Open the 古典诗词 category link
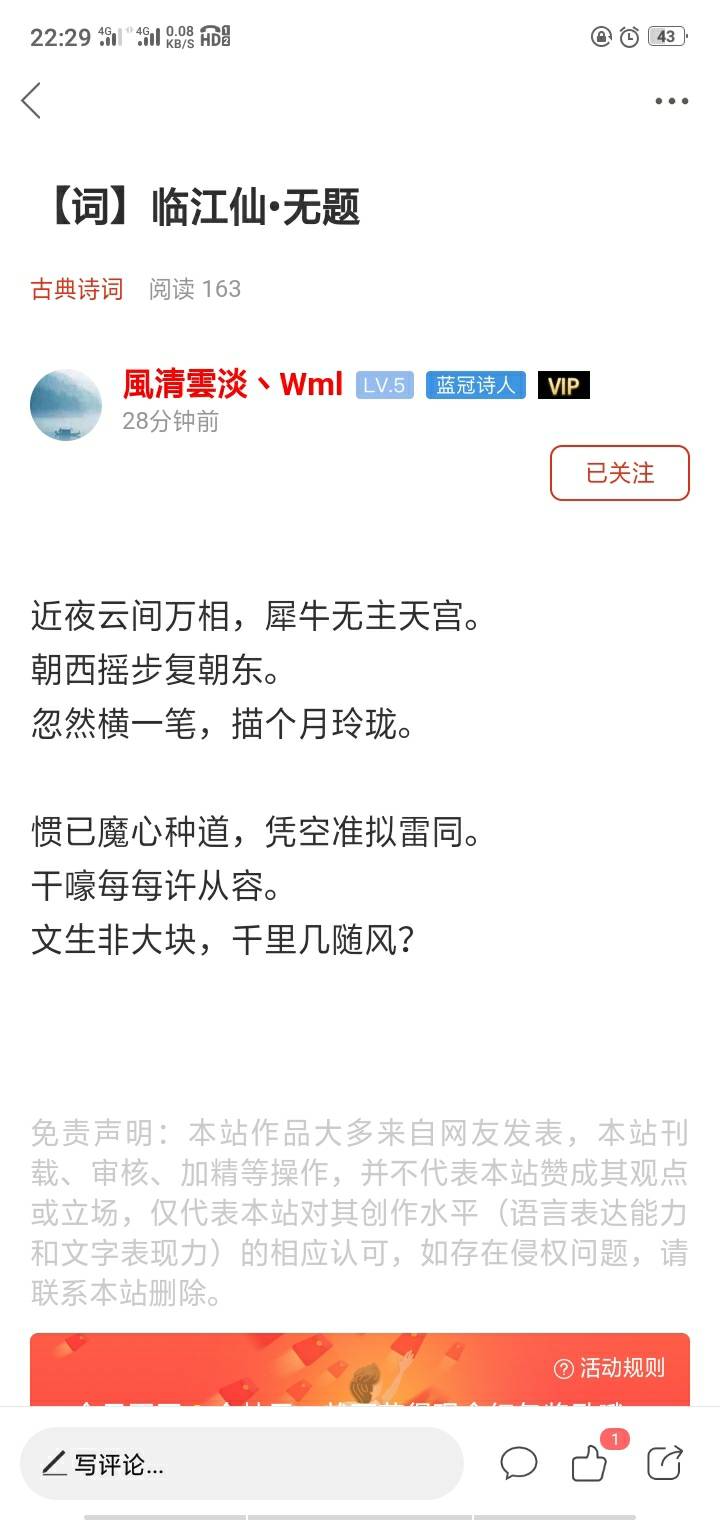Screen dimensions: 720x1520 coord(77,289)
